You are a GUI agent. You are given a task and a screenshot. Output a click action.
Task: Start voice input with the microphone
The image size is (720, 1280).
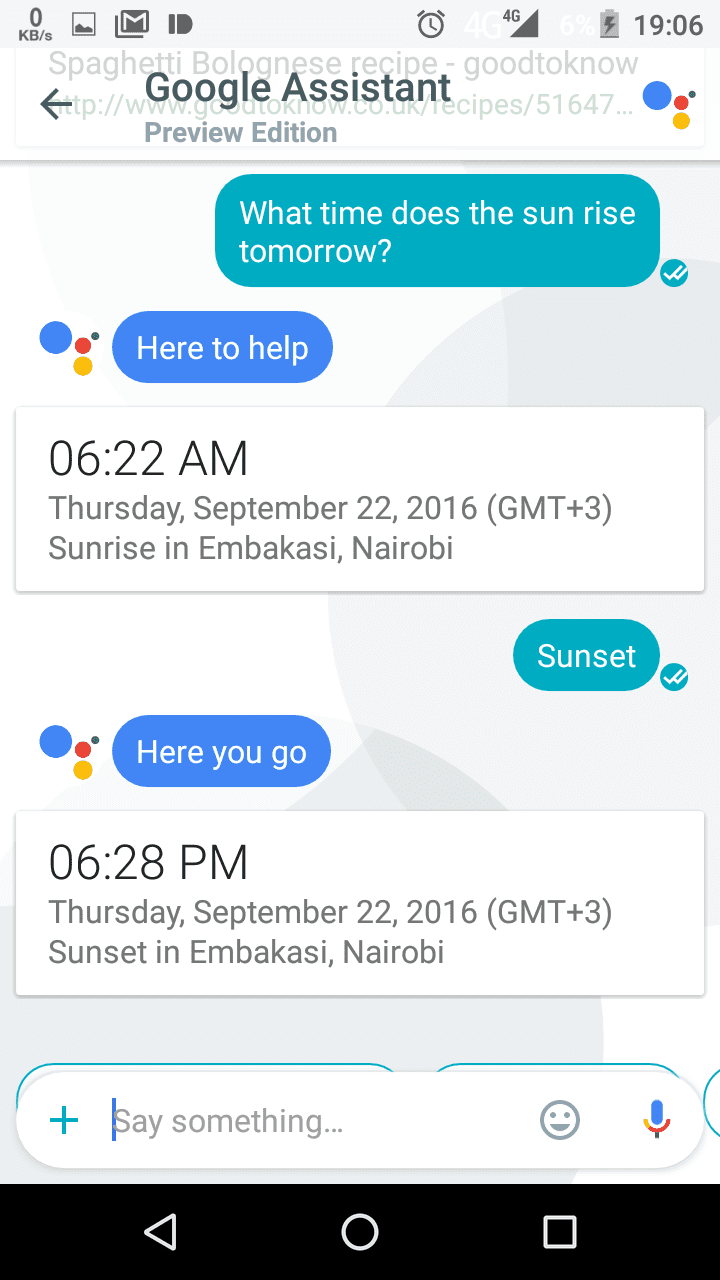656,1119
